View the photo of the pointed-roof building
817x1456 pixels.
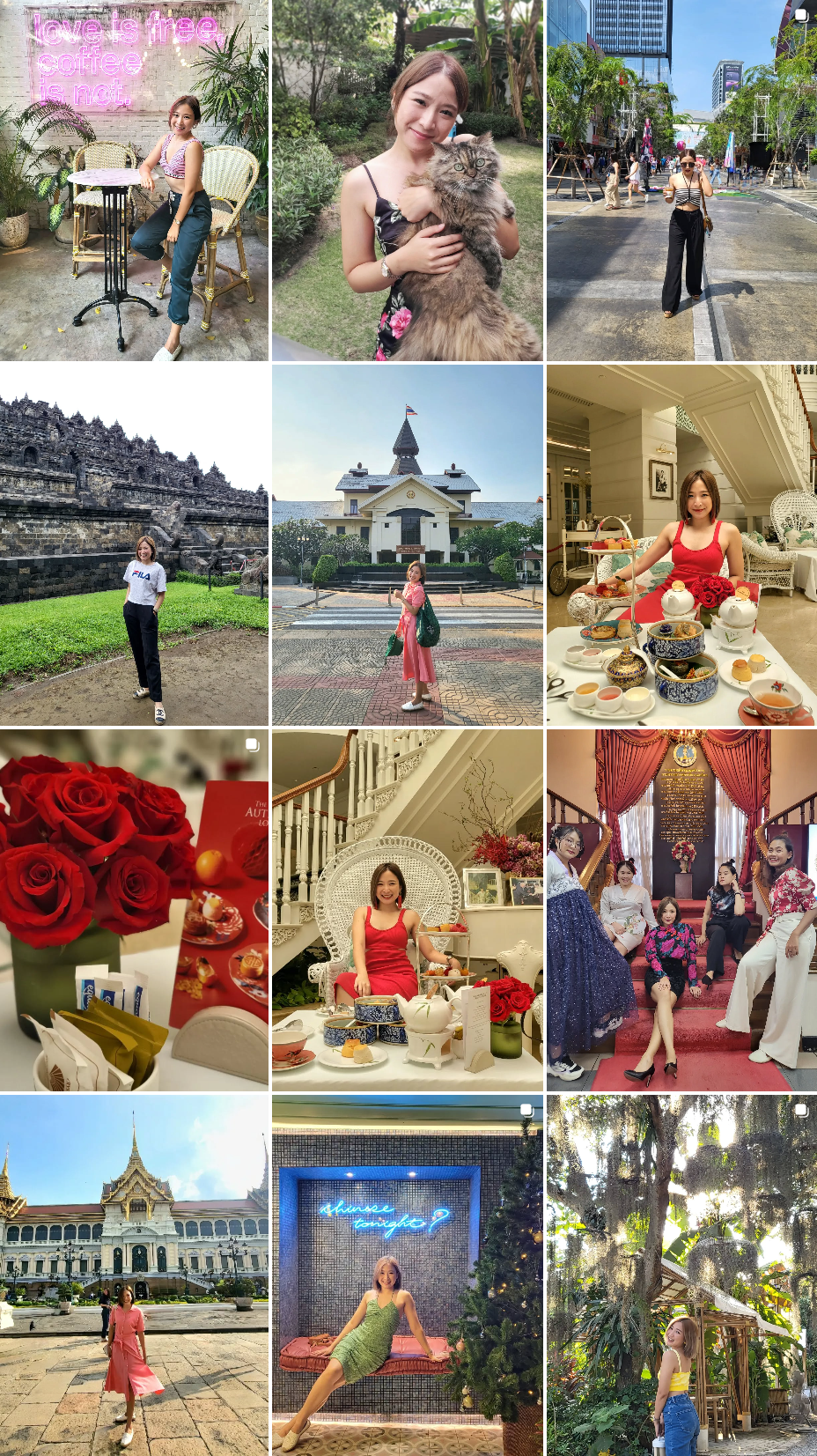(x=407, y=545)
